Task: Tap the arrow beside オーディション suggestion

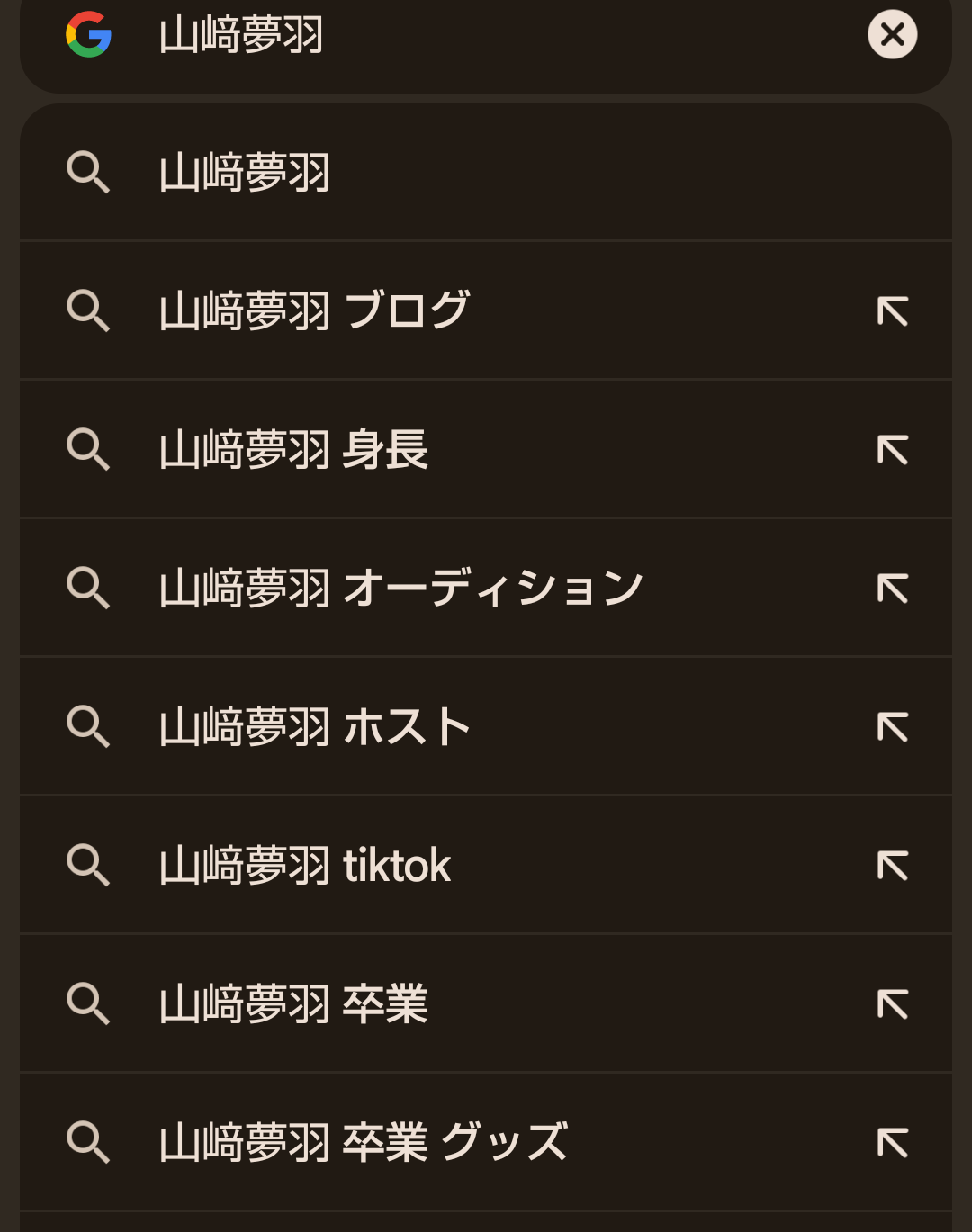Action: coord(892,589)
